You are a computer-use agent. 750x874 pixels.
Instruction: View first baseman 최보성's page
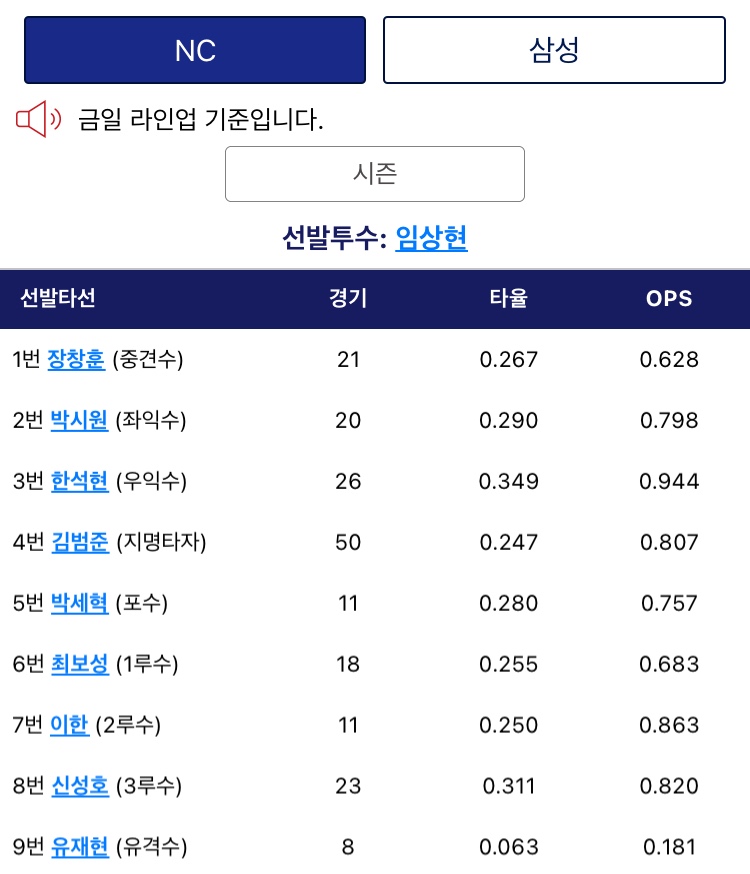pyautogui.click(x=79, y=664)
